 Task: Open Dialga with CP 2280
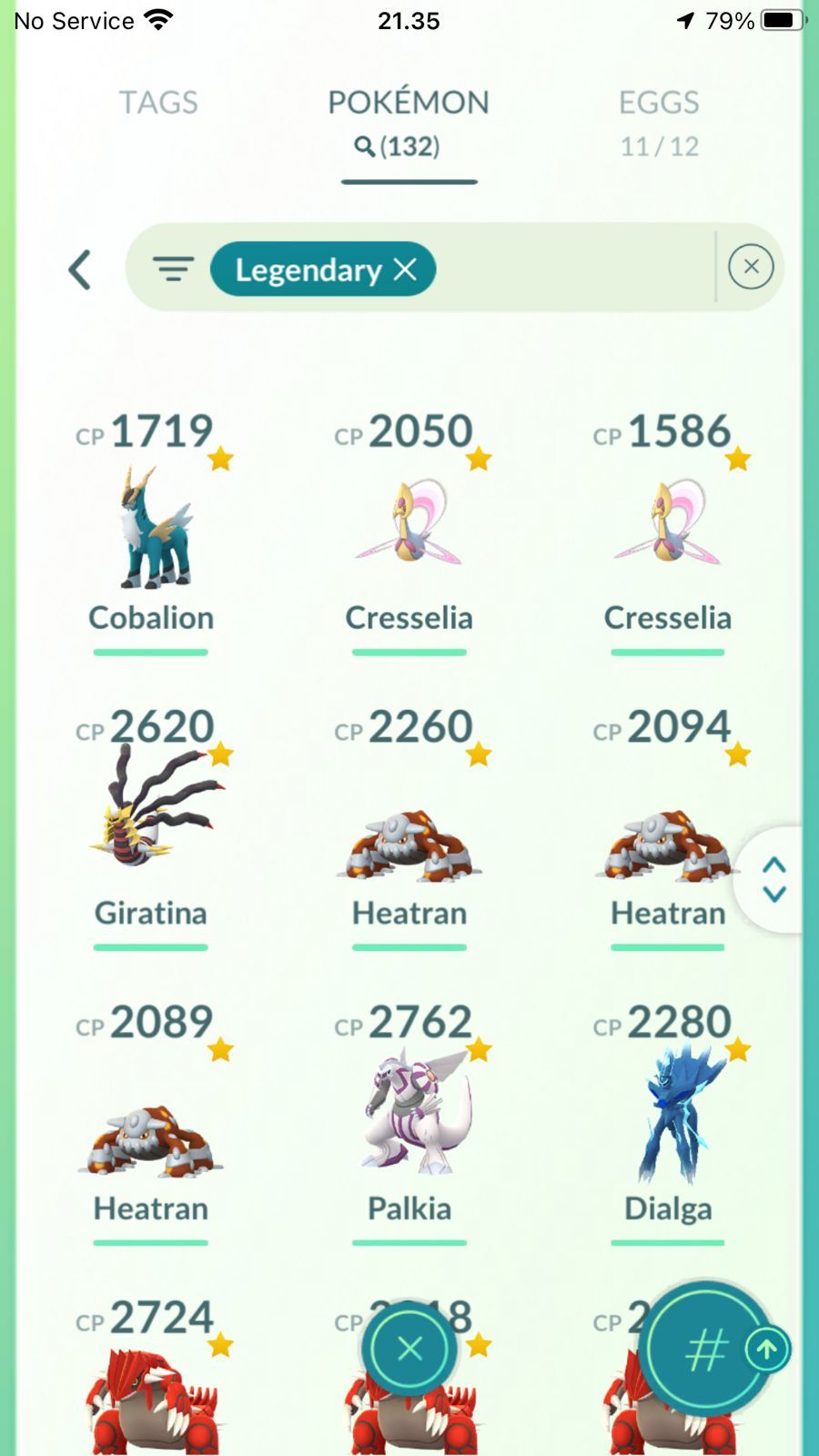[x=668, y=1124]
